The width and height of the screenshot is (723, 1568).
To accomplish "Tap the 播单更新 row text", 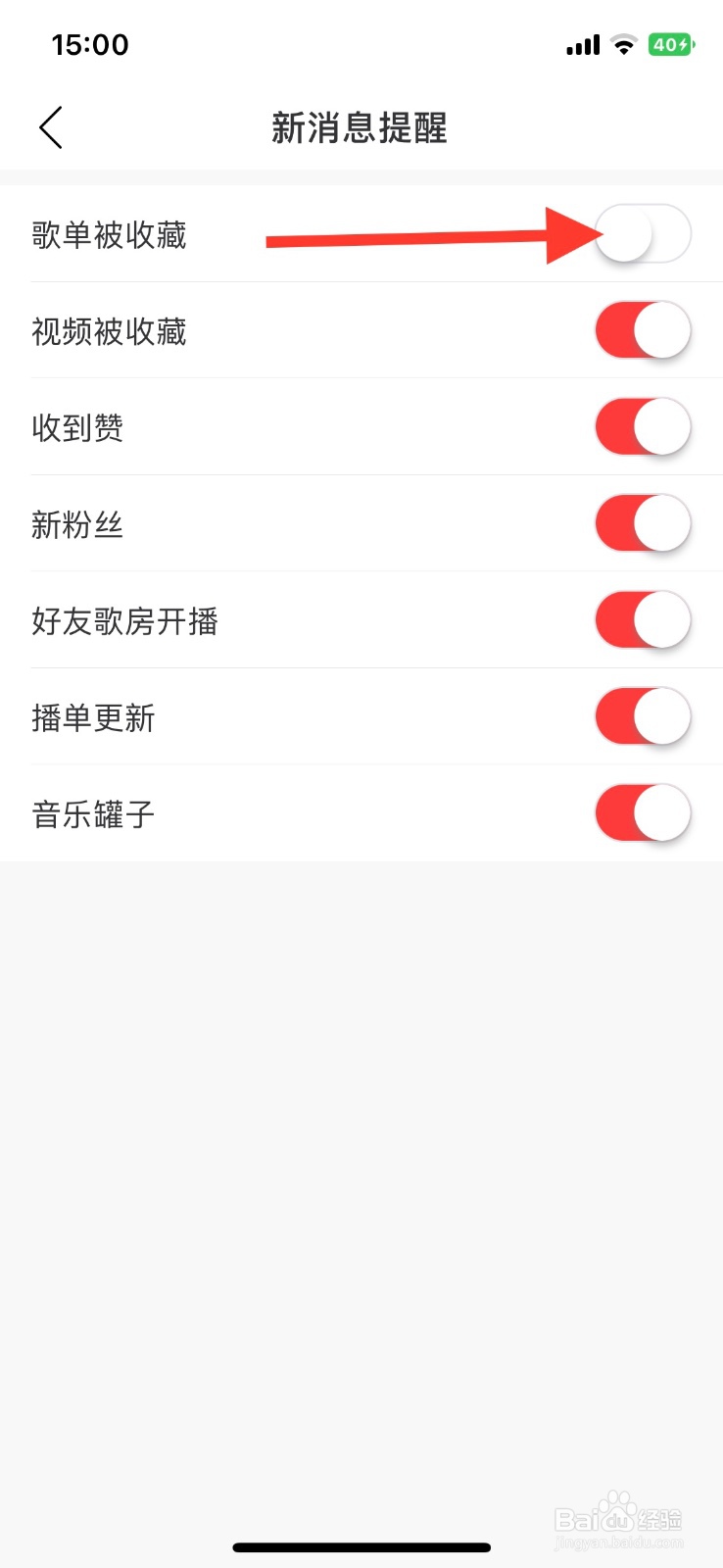I will (x=93, y=716).
